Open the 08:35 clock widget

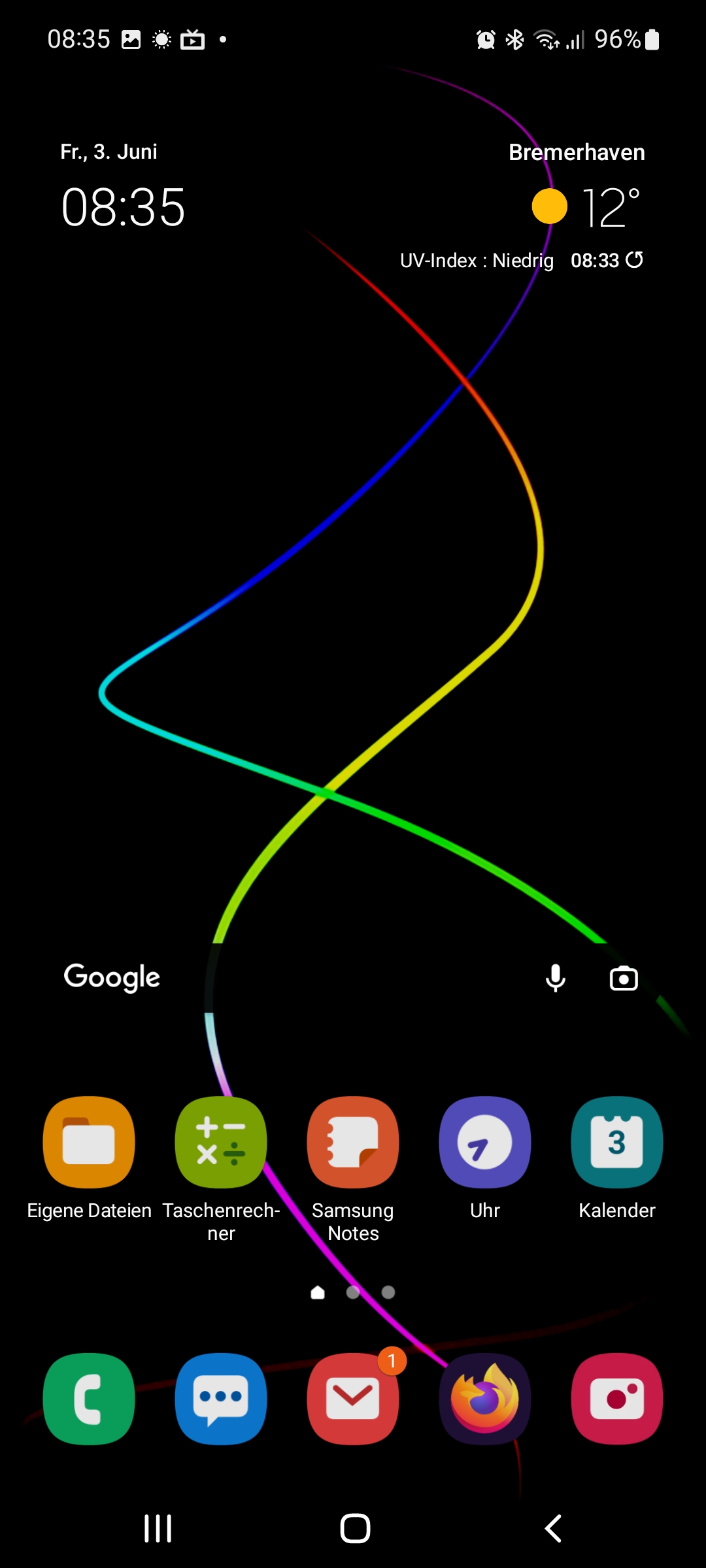coord(123,208)
